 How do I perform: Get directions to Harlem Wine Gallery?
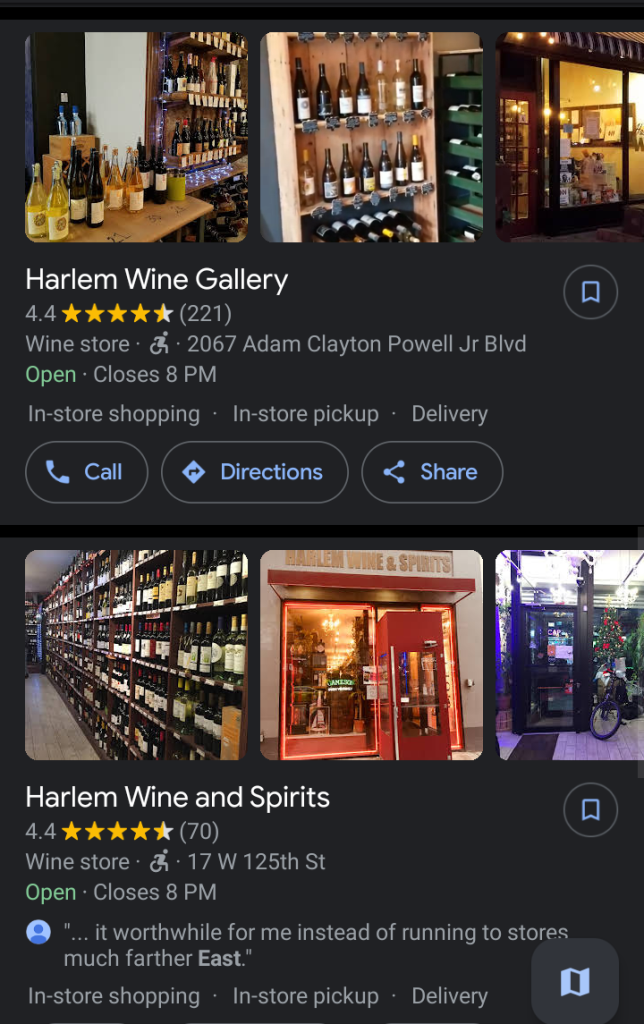pos(254,472)
